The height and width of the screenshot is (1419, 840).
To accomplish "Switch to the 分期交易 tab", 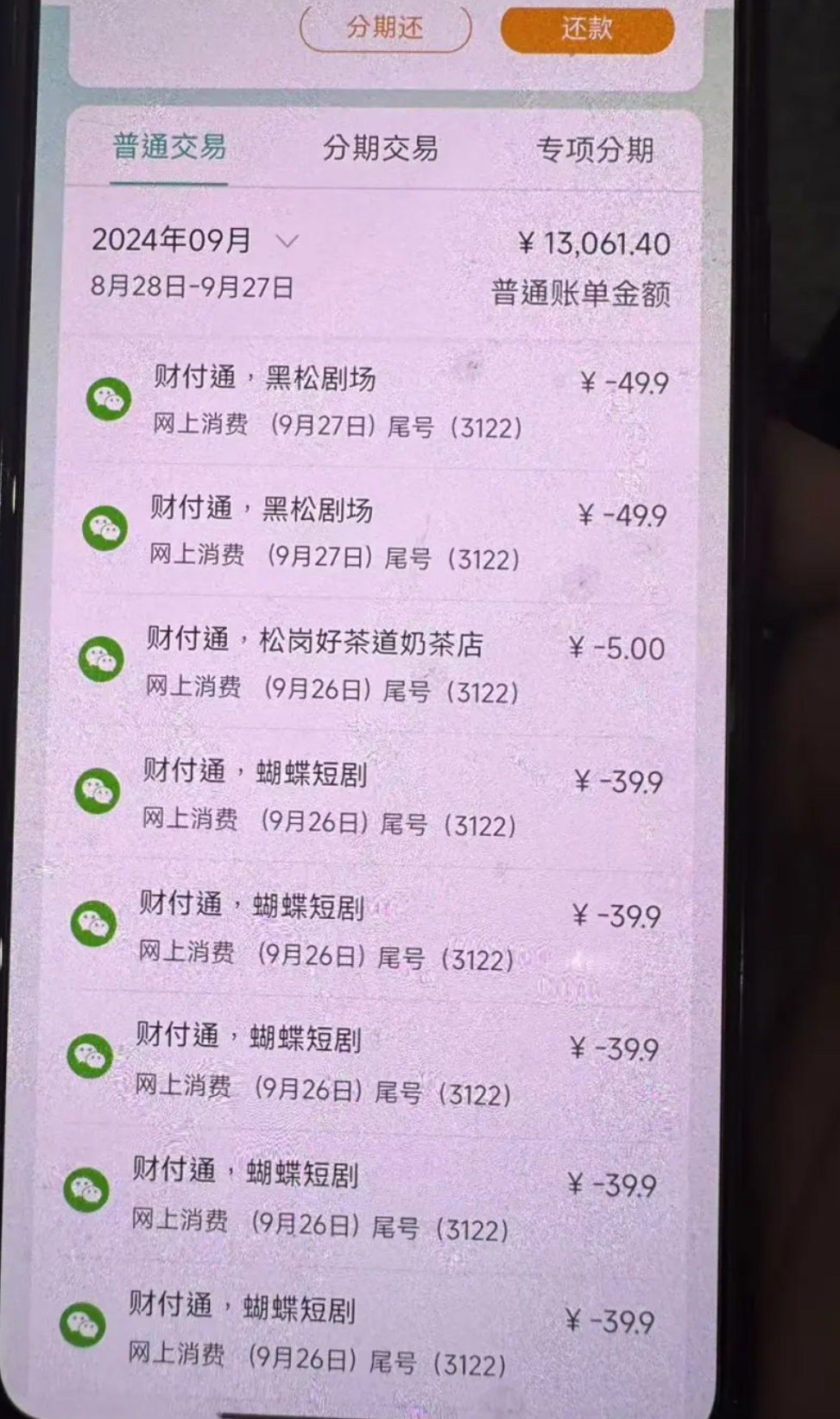I will (x=380, y=149).
